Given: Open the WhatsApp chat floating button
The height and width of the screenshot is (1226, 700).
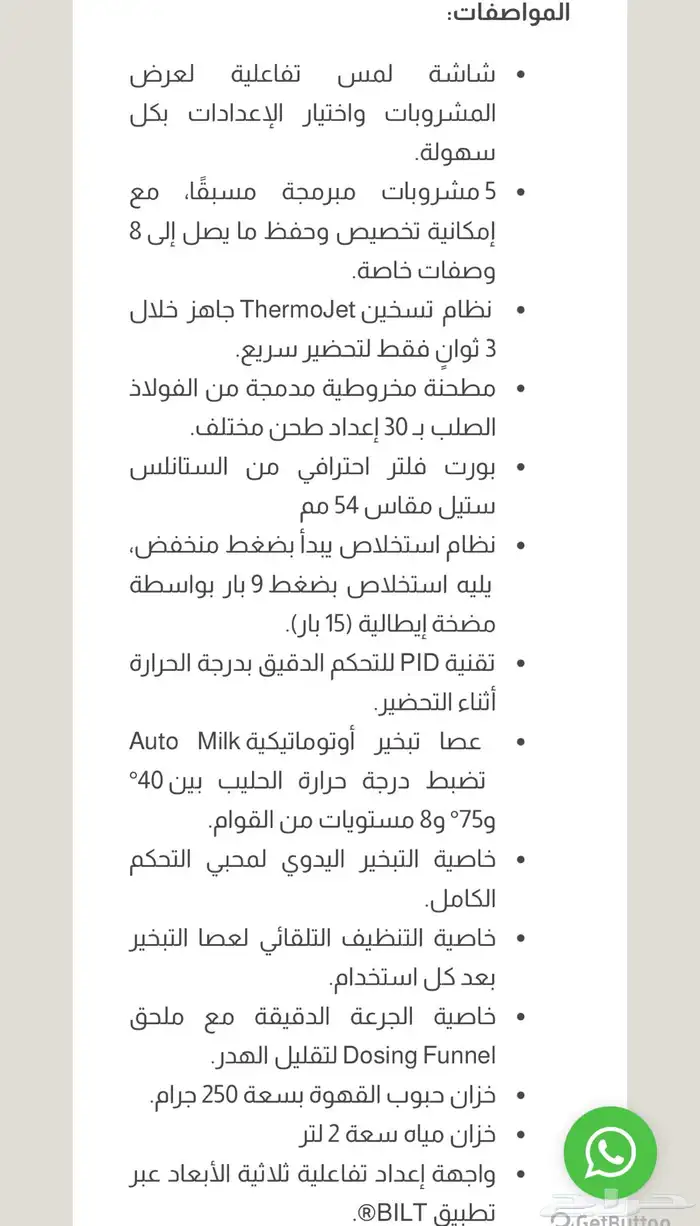Looking at the screenshot, I should [x=610, y=1153].
